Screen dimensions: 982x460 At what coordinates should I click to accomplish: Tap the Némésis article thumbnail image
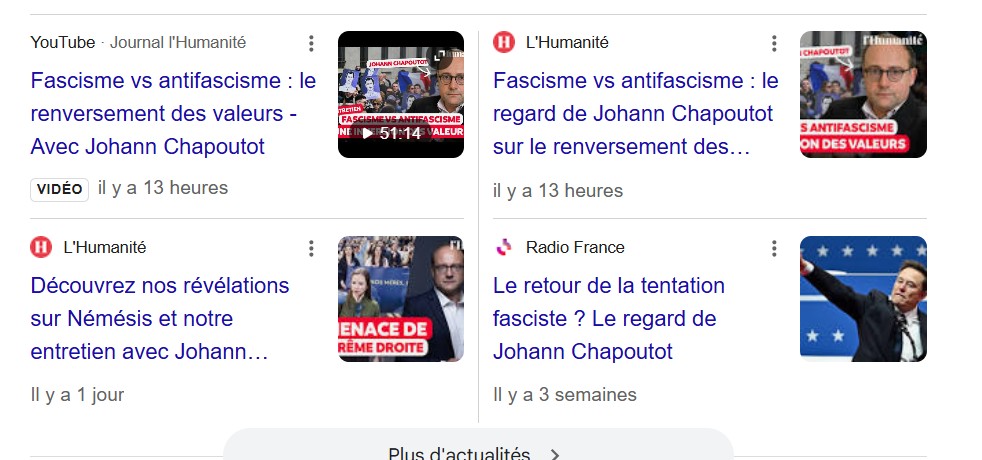click(x=400, y=299)
